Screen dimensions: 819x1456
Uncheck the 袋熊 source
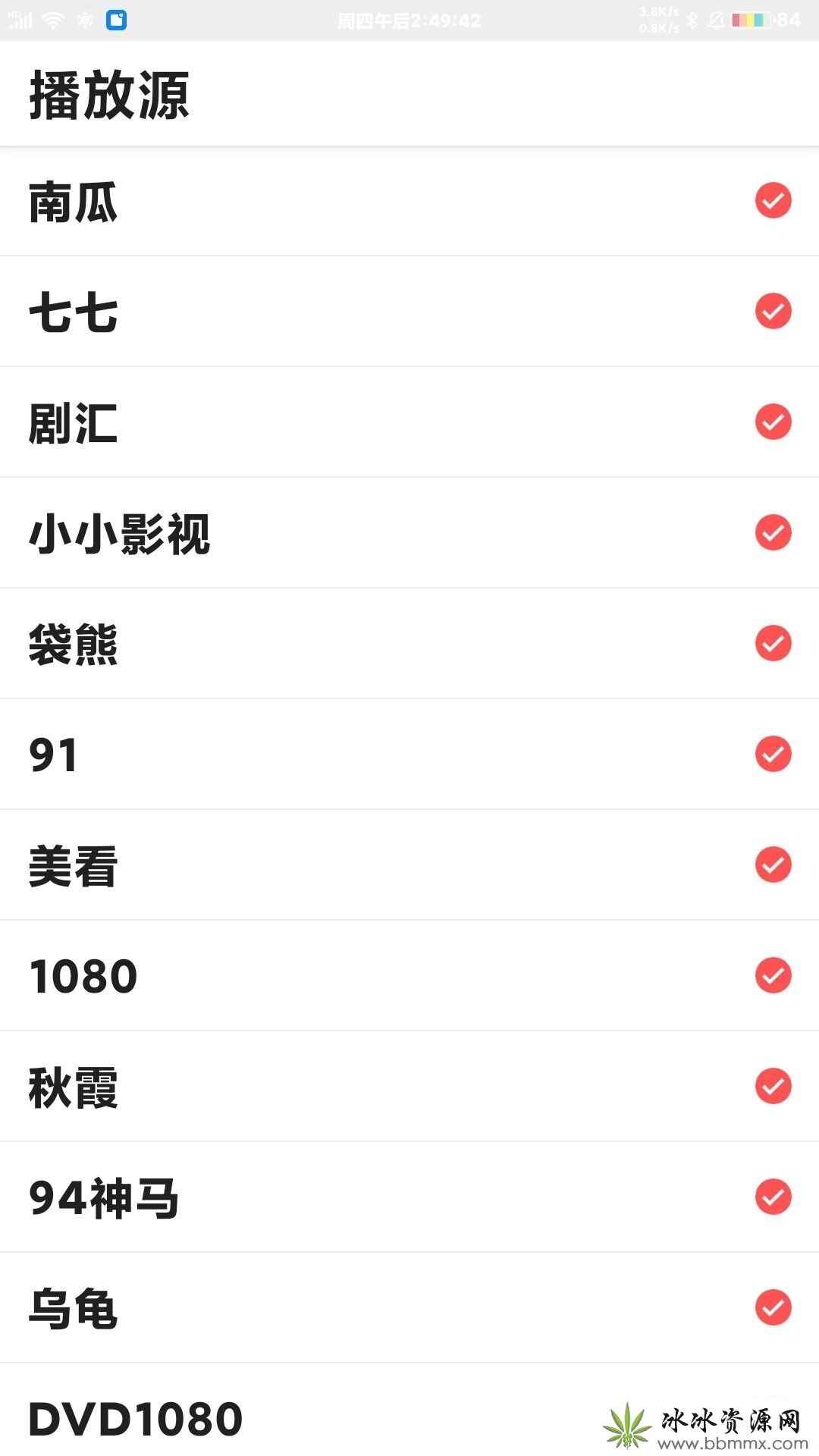click(x=773, y=644)
